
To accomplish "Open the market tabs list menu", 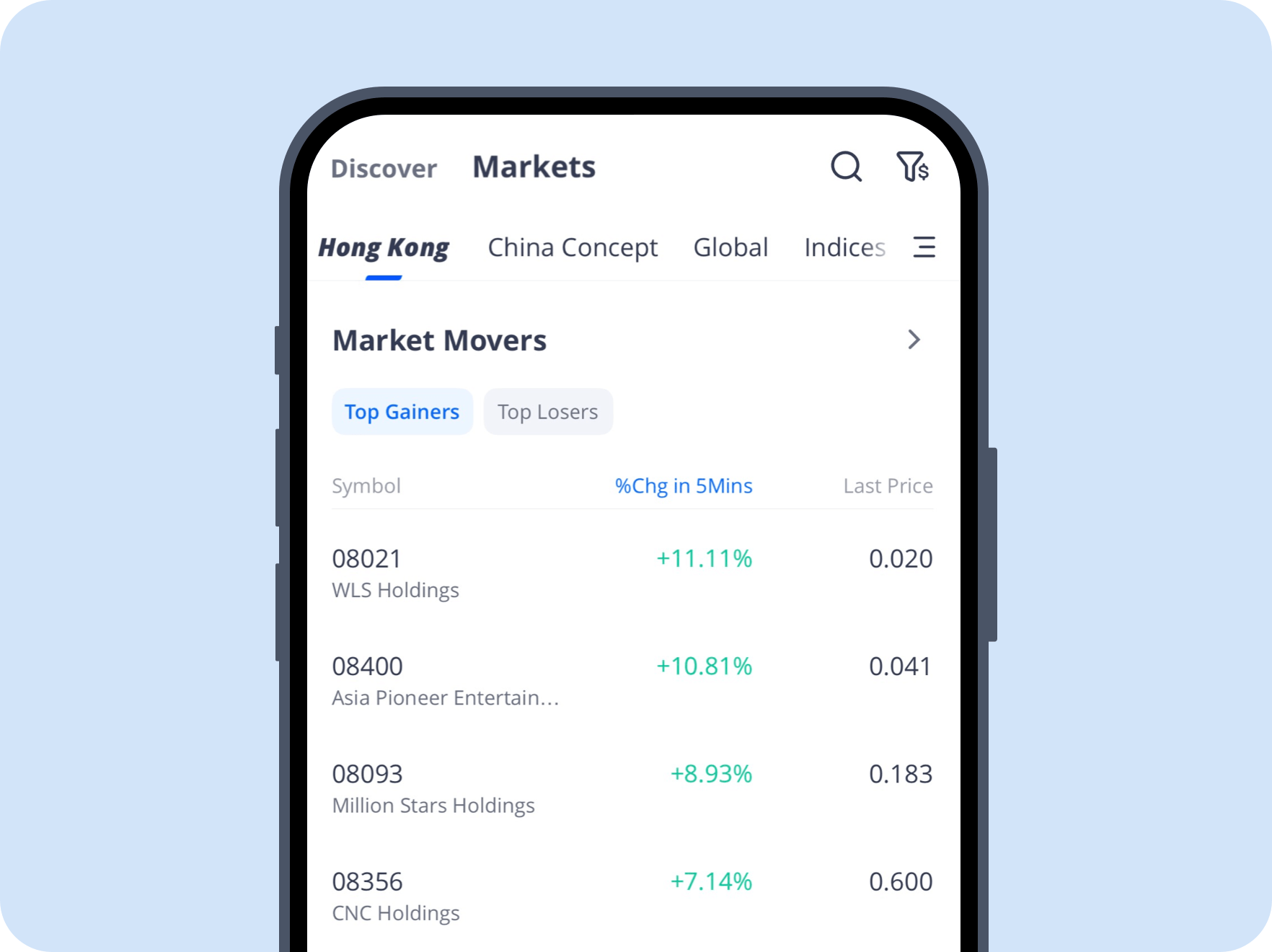I will point(924,247).
